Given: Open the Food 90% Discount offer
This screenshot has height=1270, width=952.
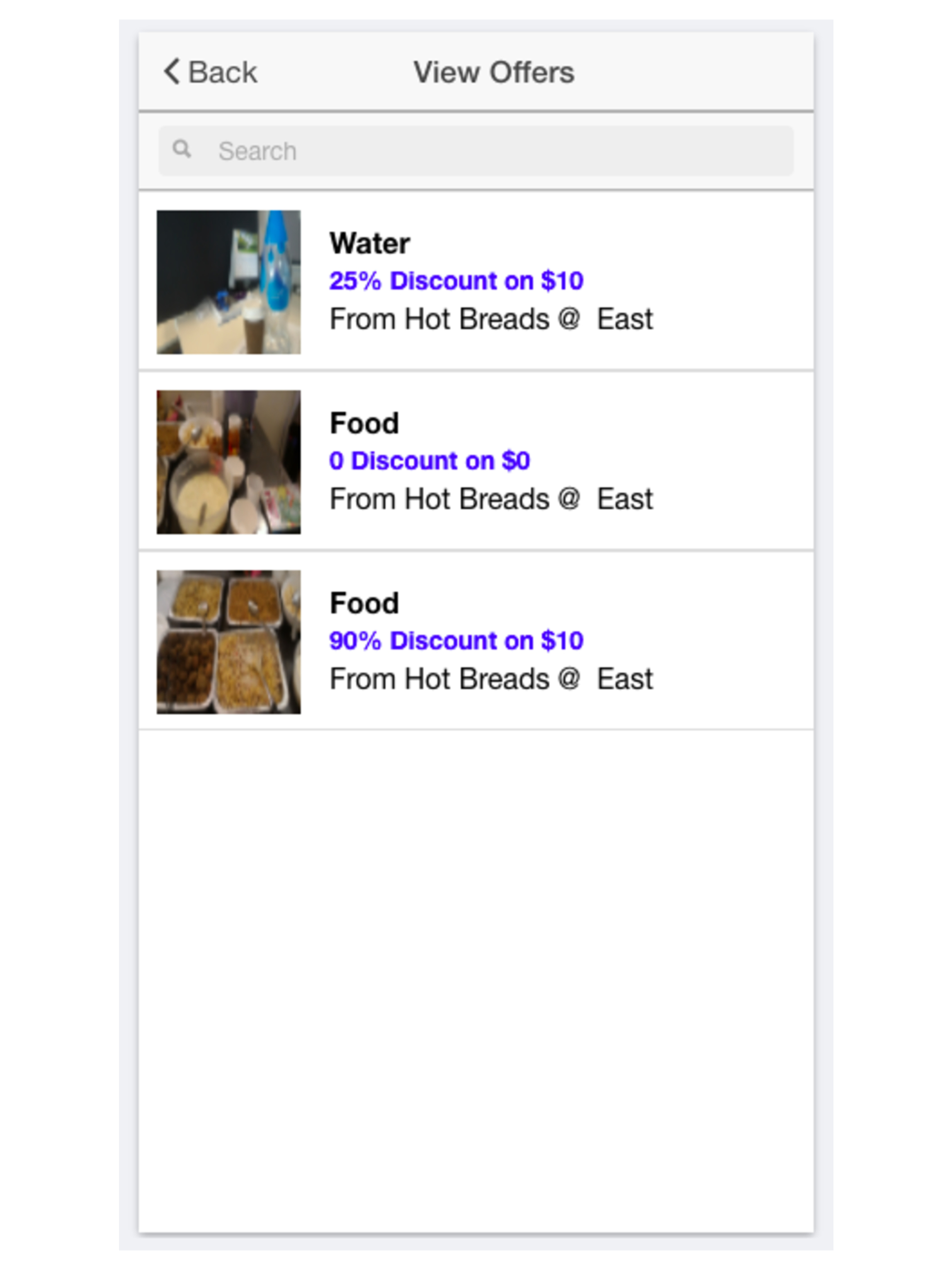Looking at the screenshot, I should point(476,641).
